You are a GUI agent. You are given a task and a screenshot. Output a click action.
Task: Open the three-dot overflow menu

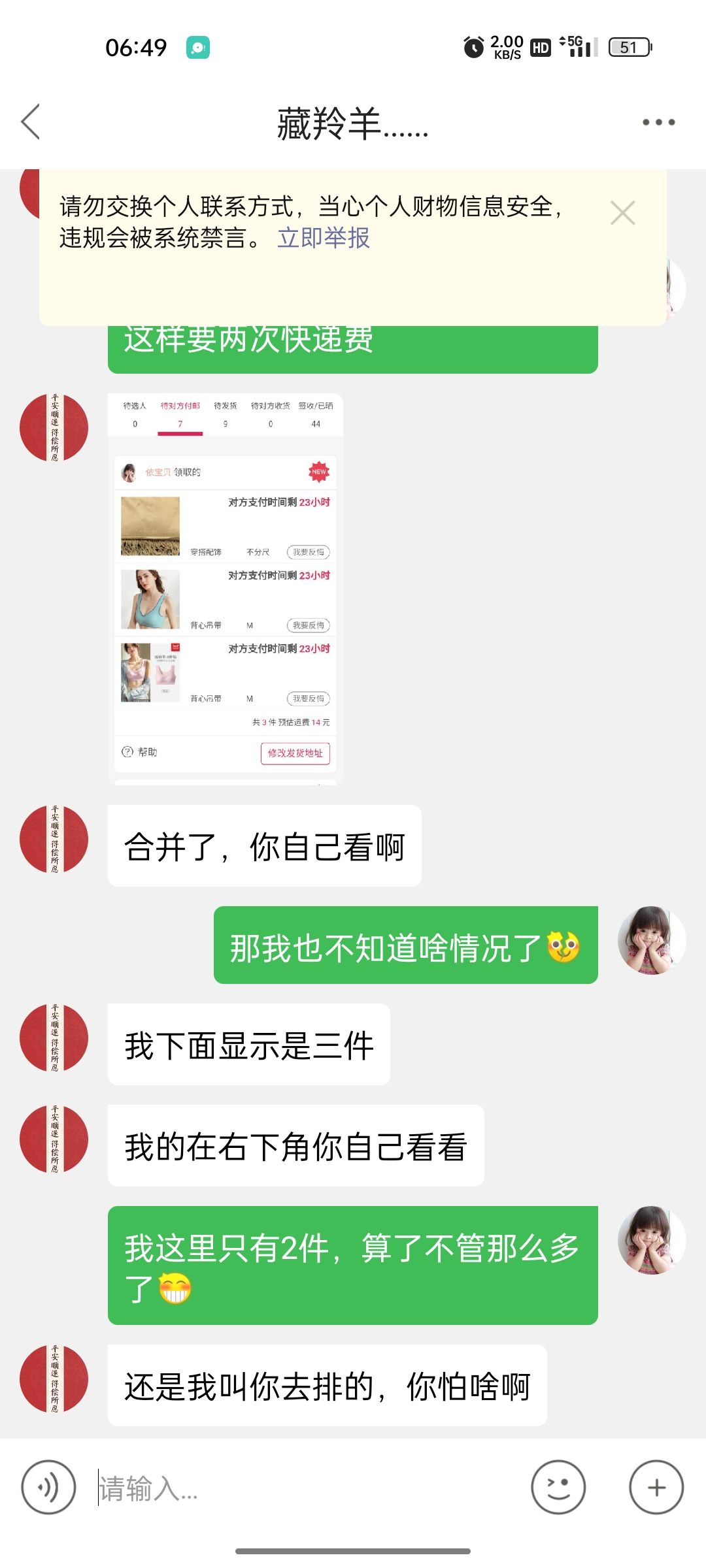[658, 122]
